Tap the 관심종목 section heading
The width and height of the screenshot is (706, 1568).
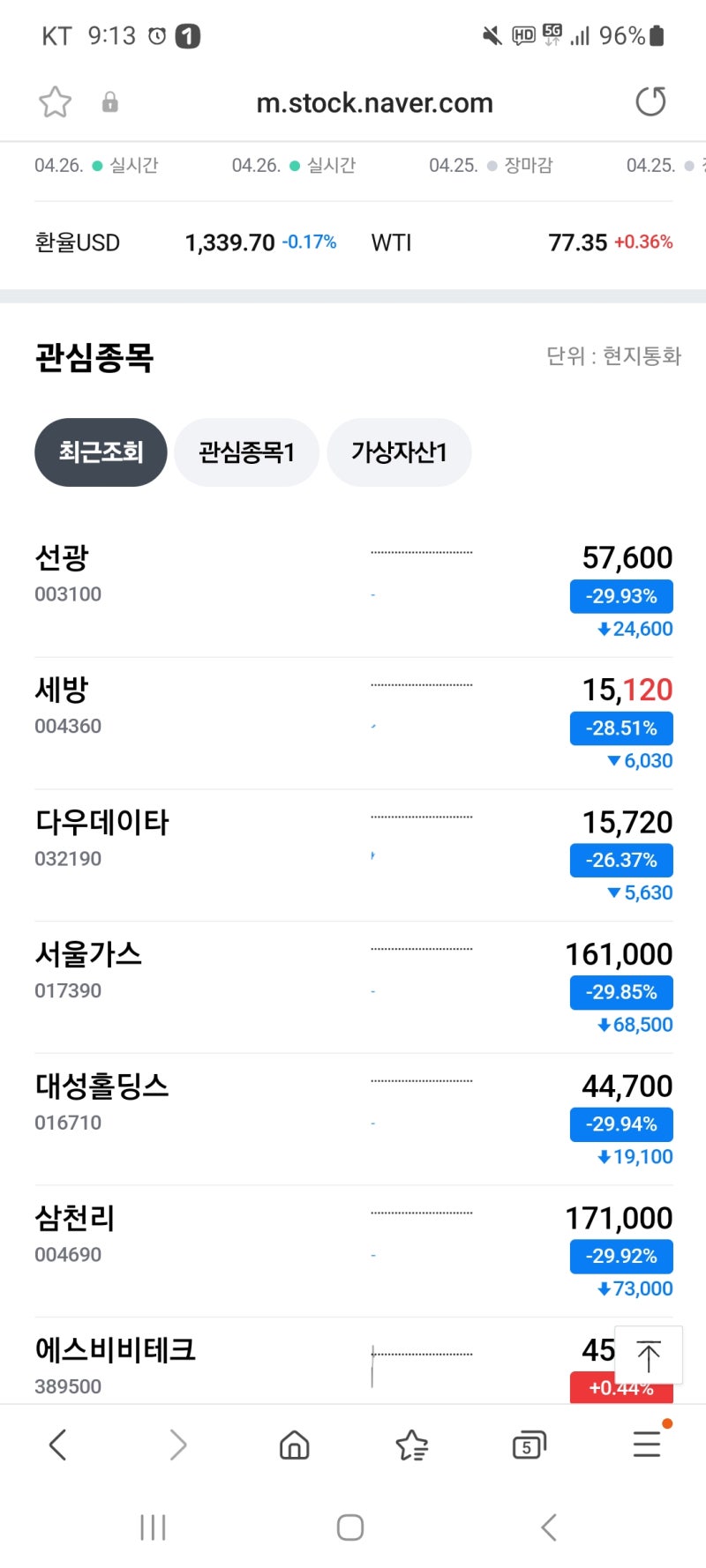[x=93, y=357]
